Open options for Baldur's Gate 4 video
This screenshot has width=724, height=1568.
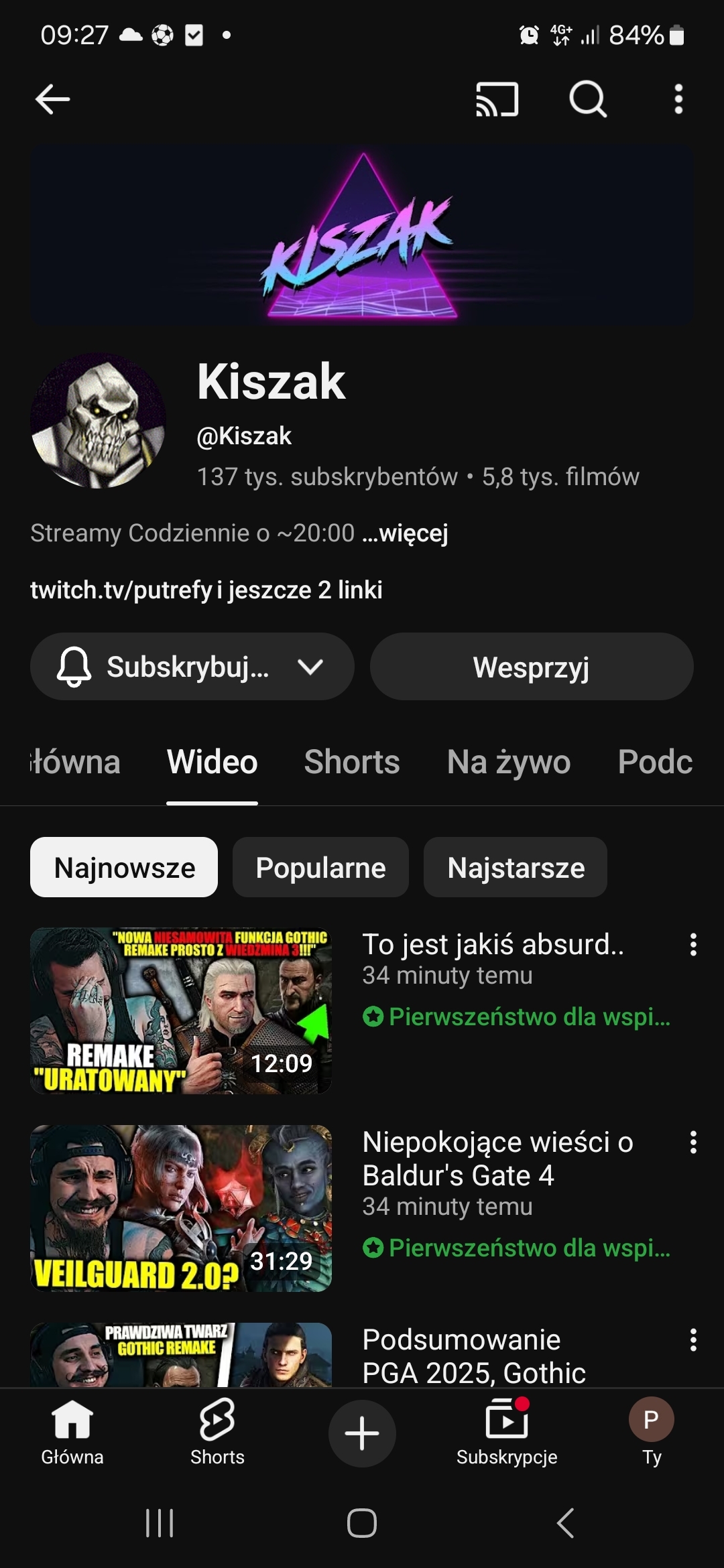coord(693,1142)
